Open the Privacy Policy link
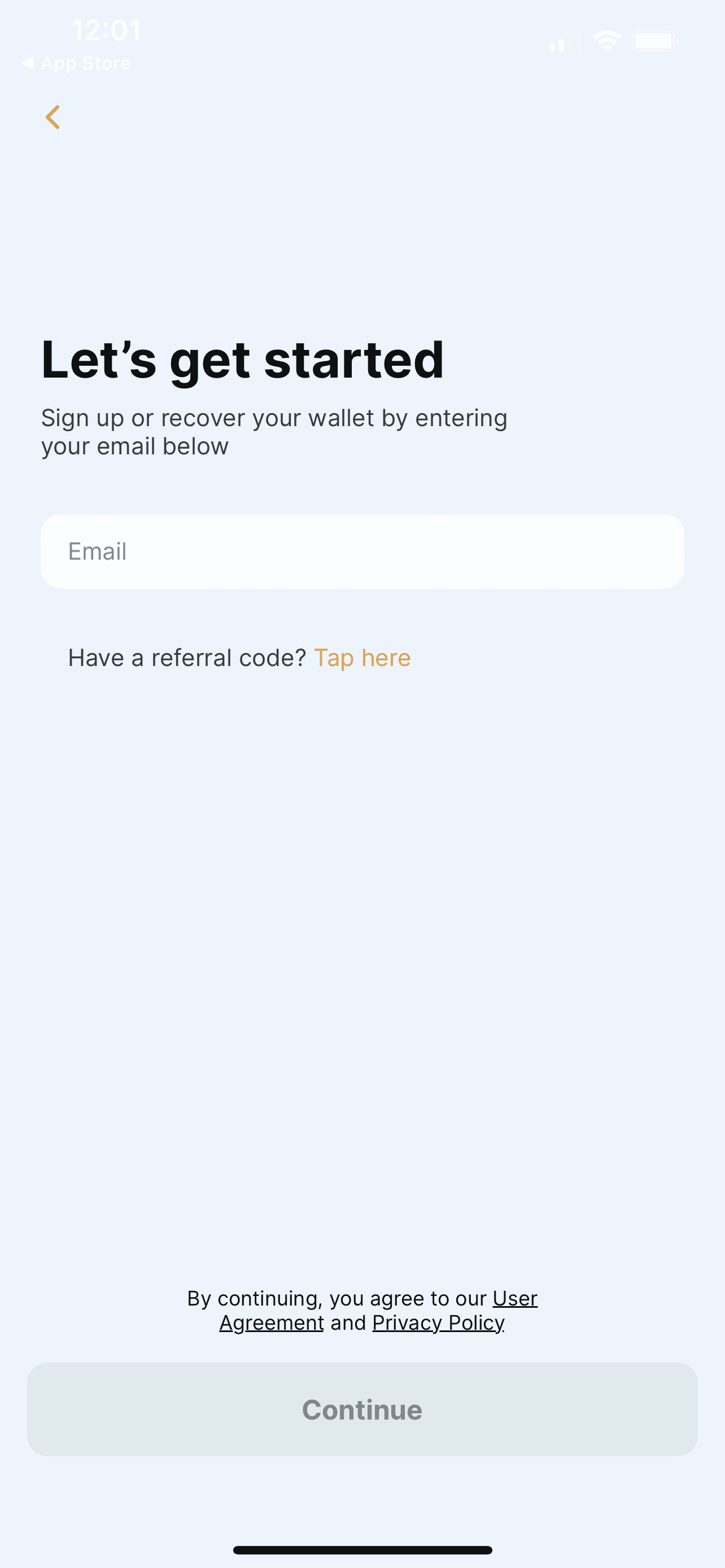This screenshot has height=1568, width=725. [438, 1322]
